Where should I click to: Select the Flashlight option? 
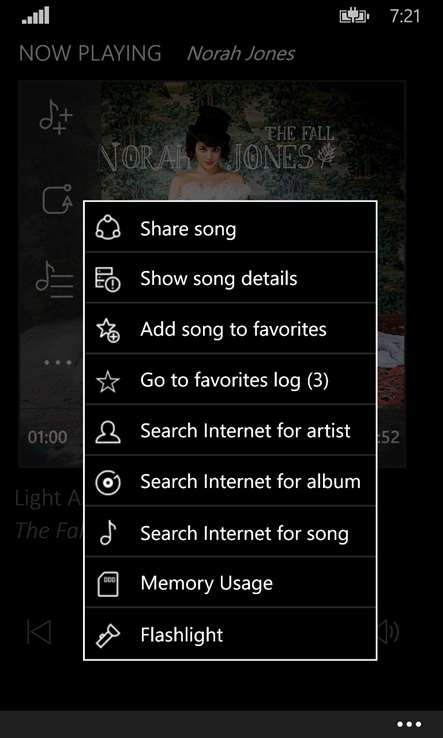click(230, 634)
